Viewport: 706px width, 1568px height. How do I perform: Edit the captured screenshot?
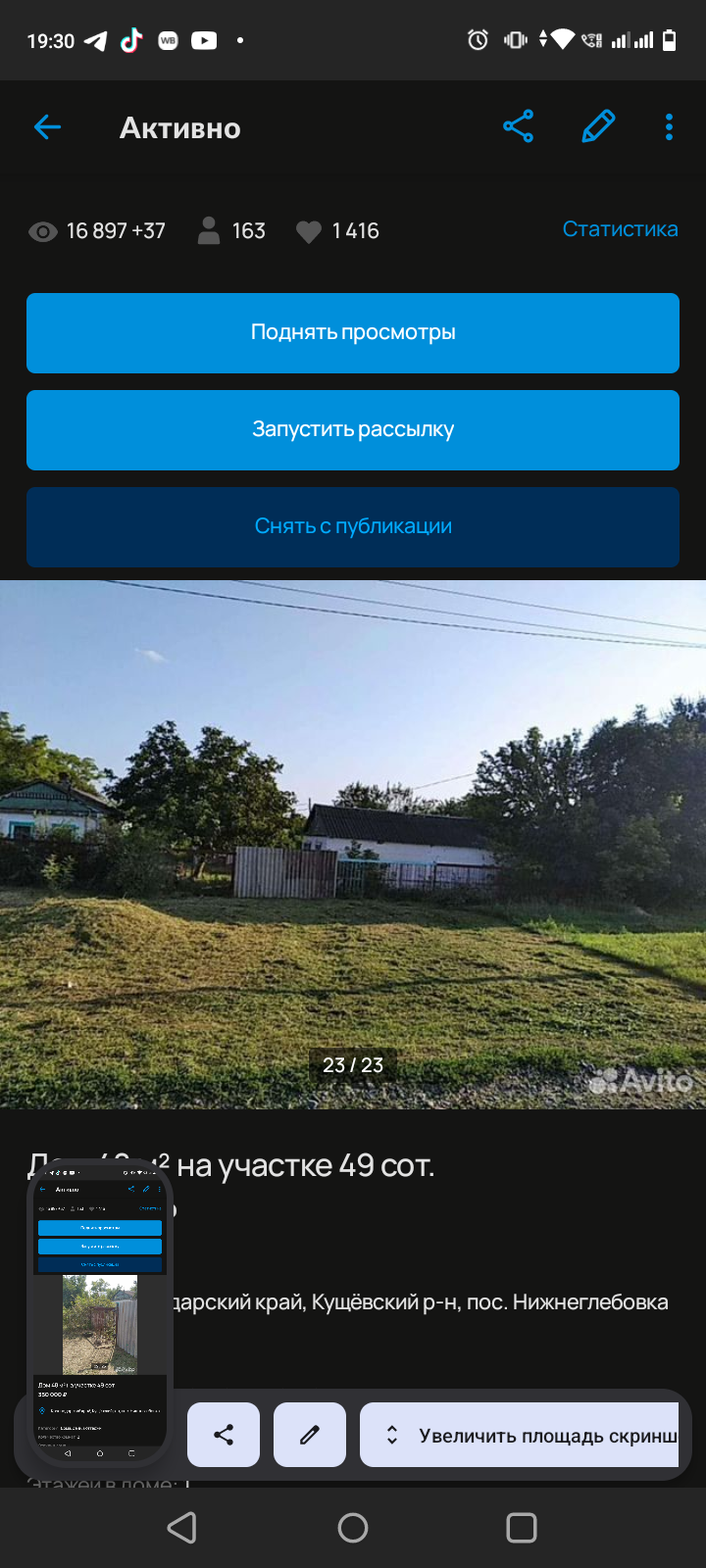[310, 1435]
